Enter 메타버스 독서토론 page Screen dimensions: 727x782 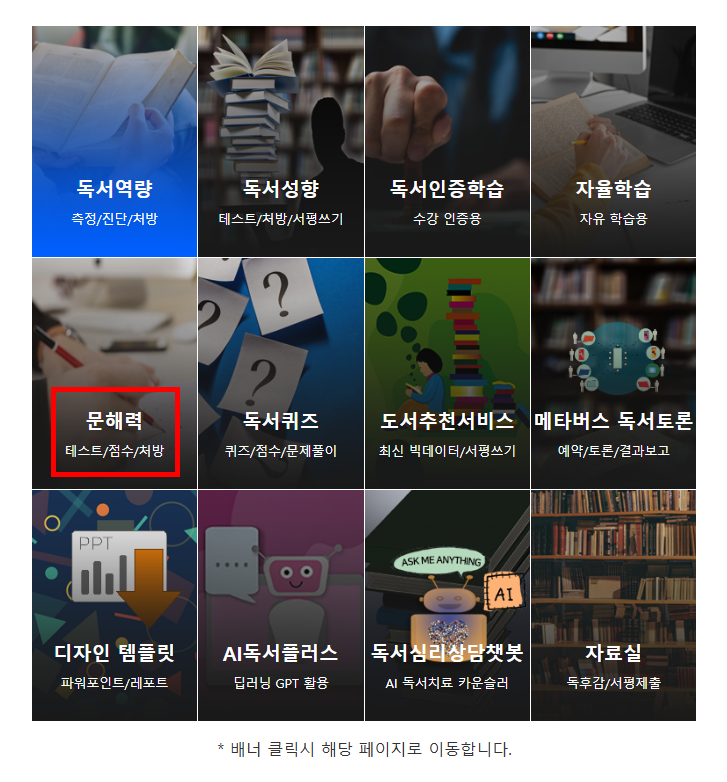(613, 374)
